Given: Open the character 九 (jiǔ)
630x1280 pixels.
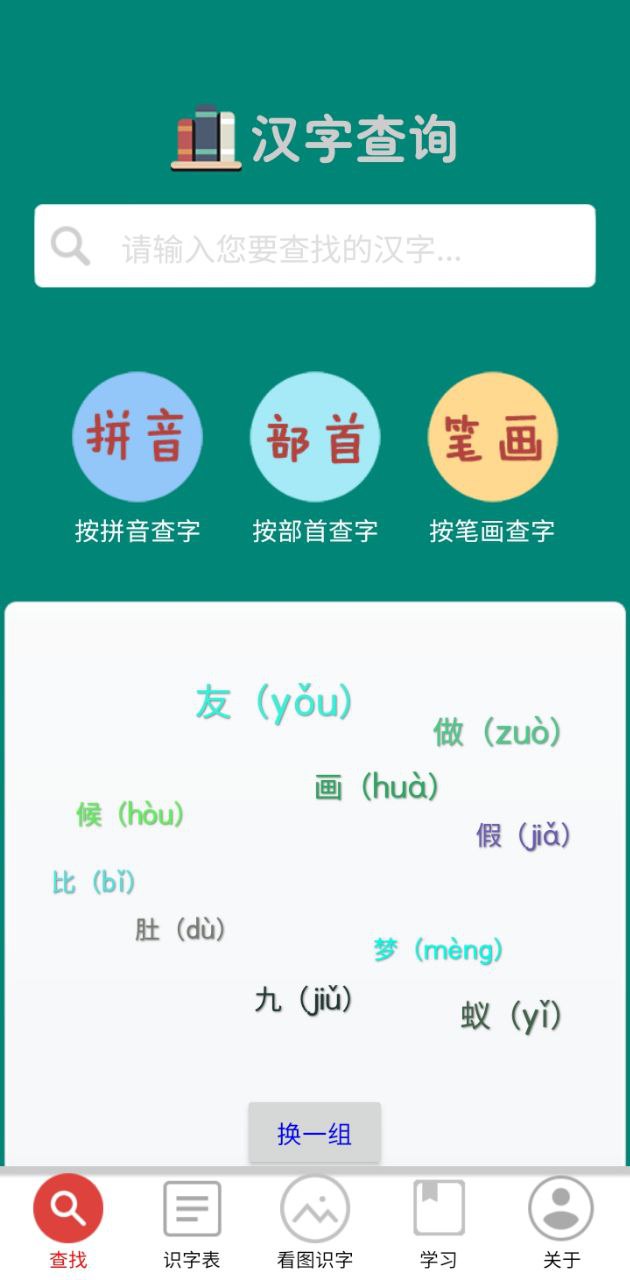Looking at the screenshot, I should [x=304, y=999].
